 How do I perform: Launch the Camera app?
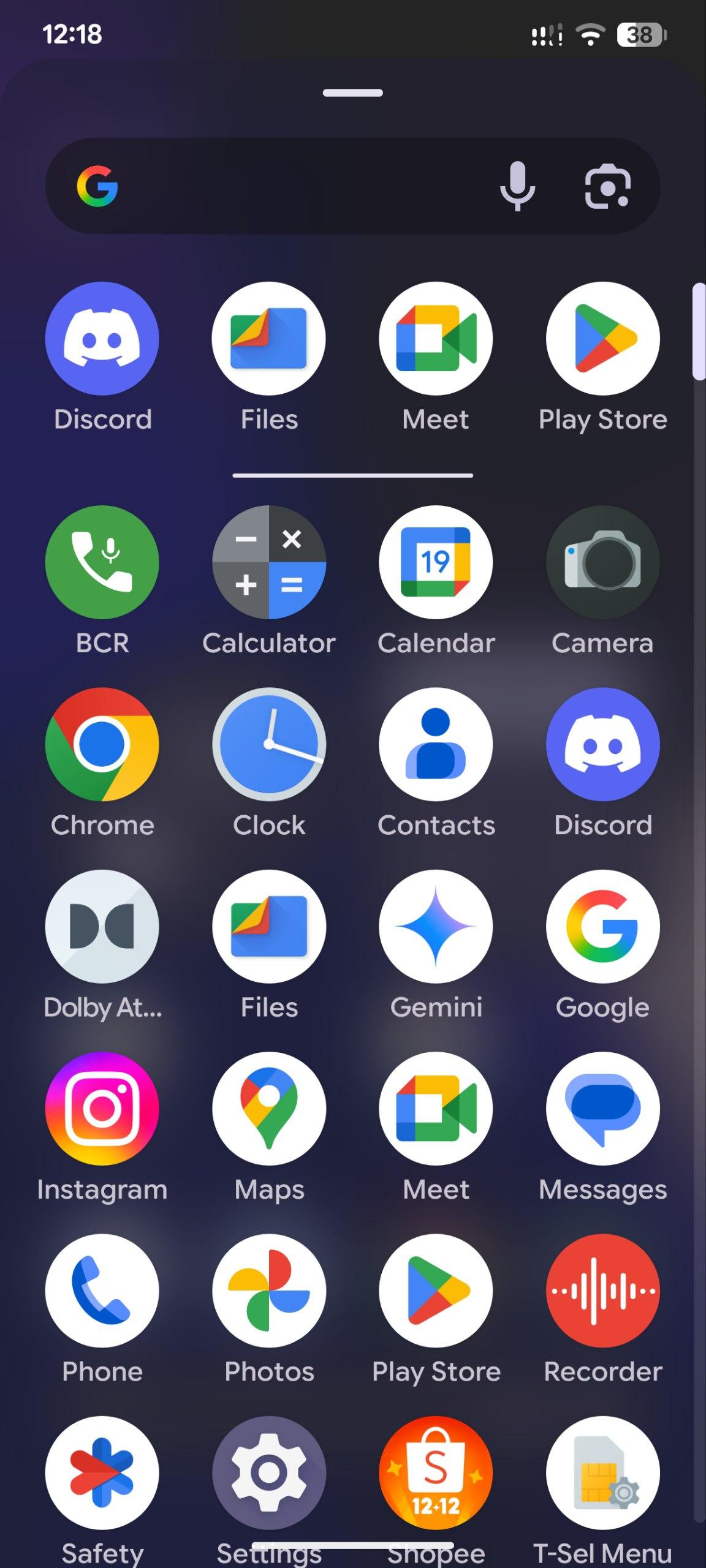(603, 562)
